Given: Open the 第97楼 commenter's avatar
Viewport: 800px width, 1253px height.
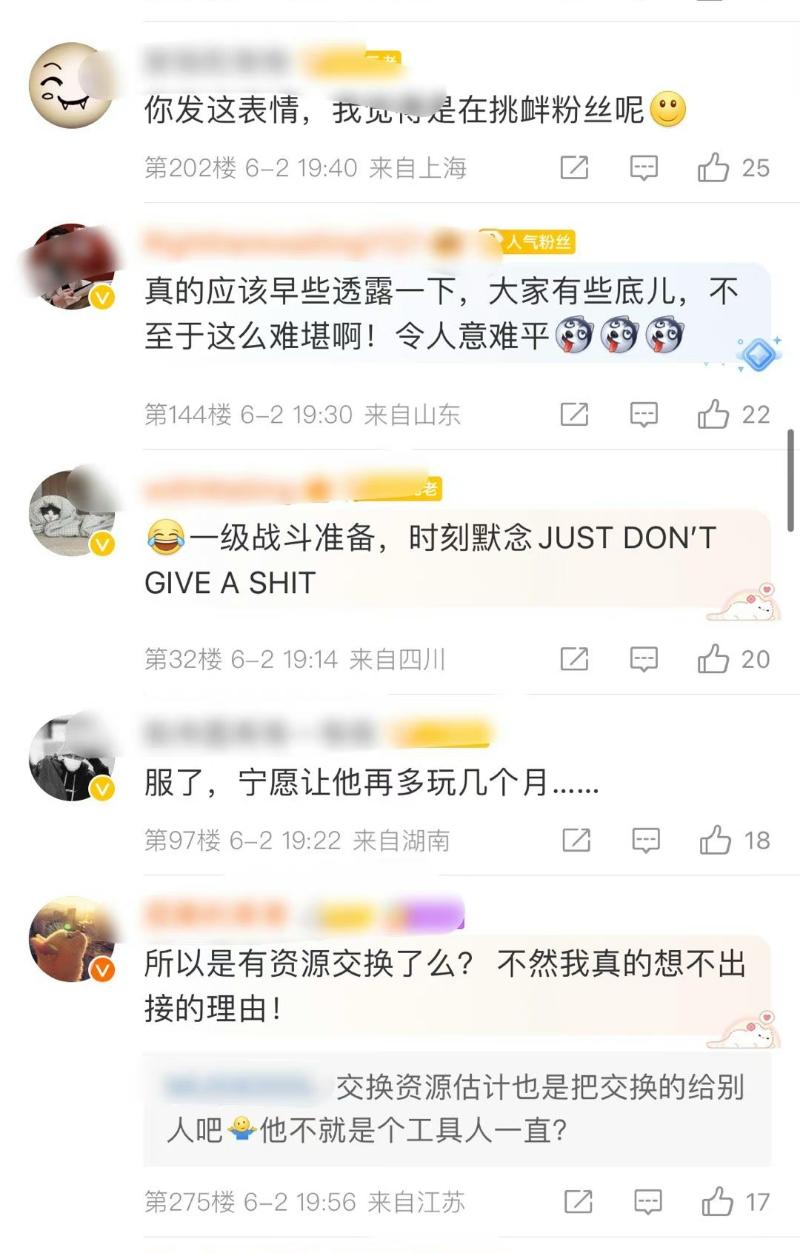Looking at the screenshot, I should click(x=71, y=758).
